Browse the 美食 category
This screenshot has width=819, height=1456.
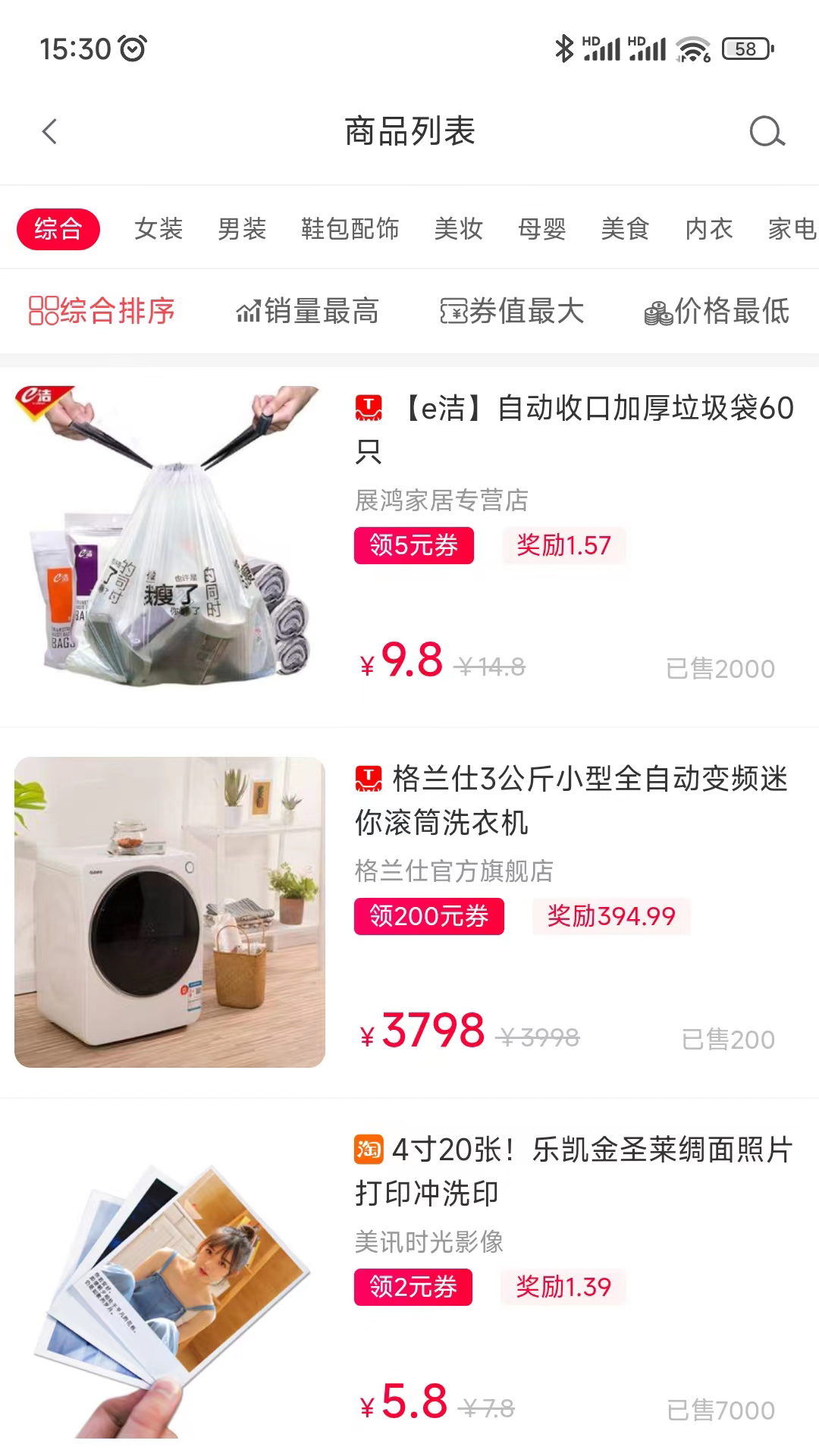pos(625,229)
